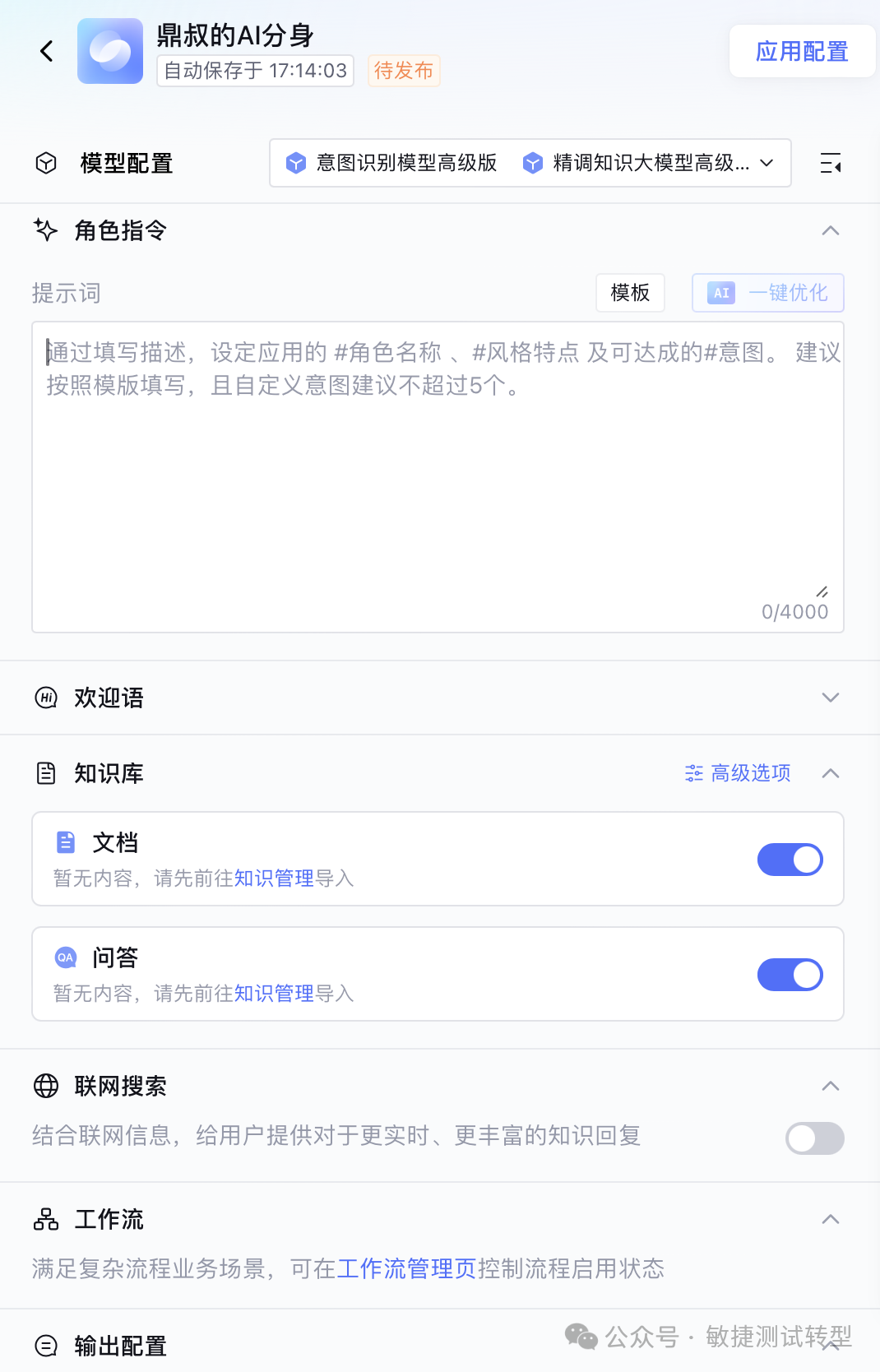
Task: Click the back arrow to exit editor
Action: tap(46, 50)
